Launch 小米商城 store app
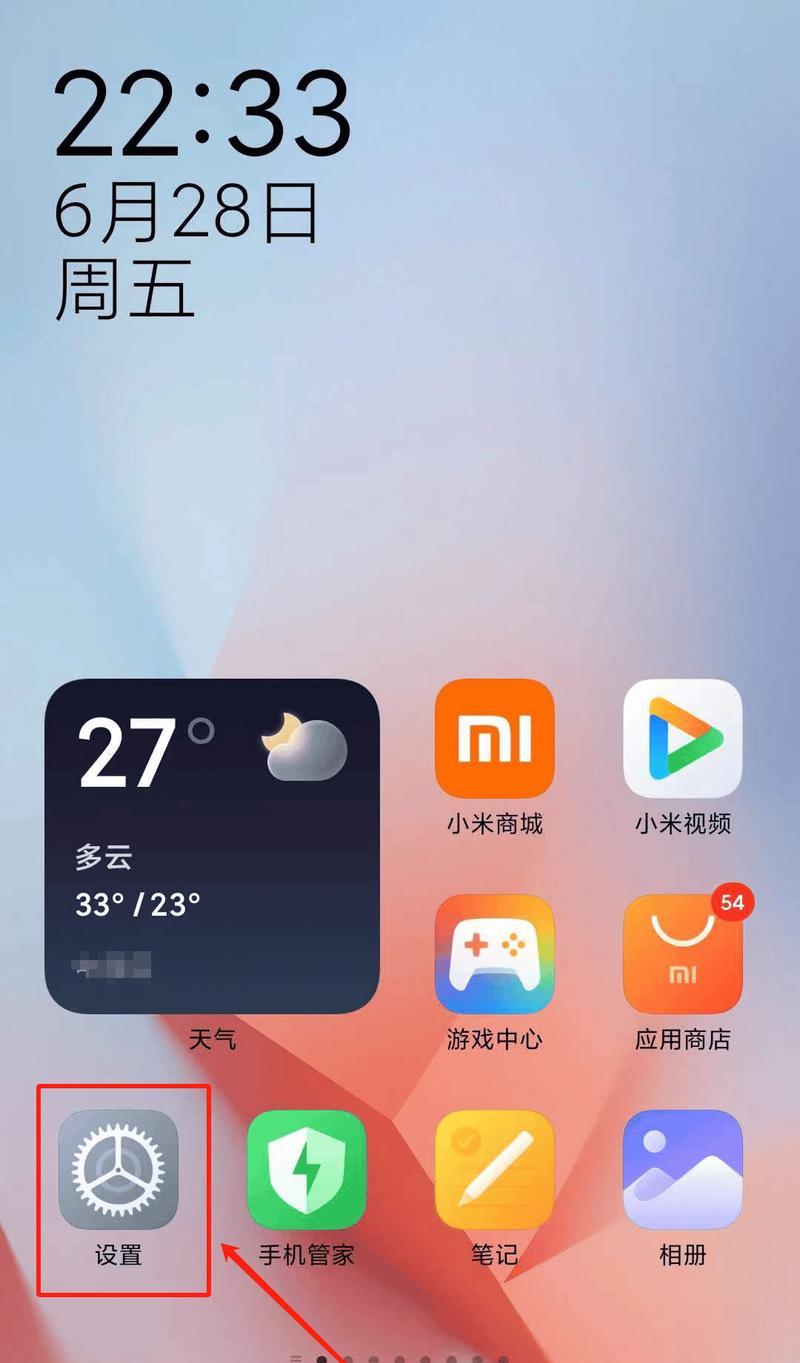Image resolution: width=800 pixels, height=1363 pixels. coord(494,738)
